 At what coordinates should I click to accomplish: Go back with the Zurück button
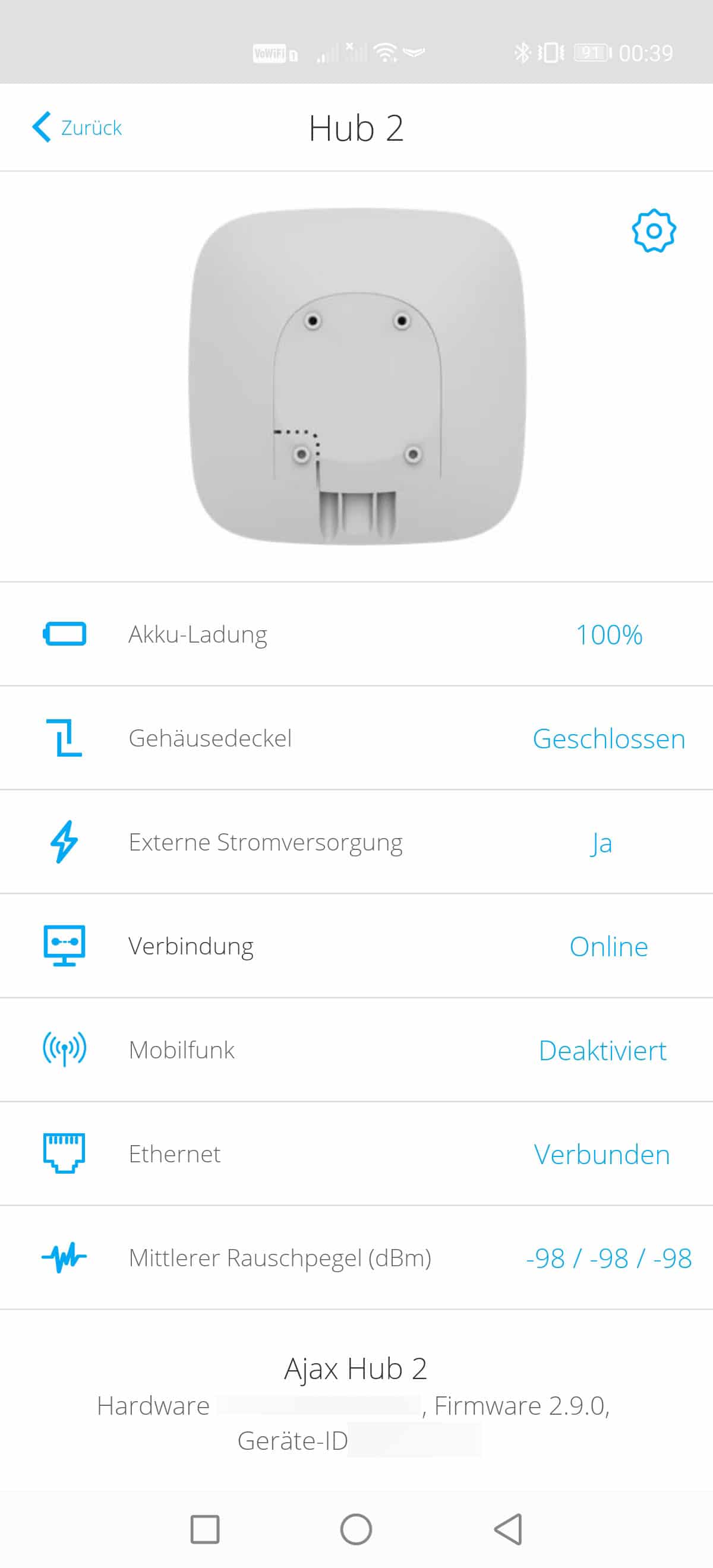coord(77,127)
